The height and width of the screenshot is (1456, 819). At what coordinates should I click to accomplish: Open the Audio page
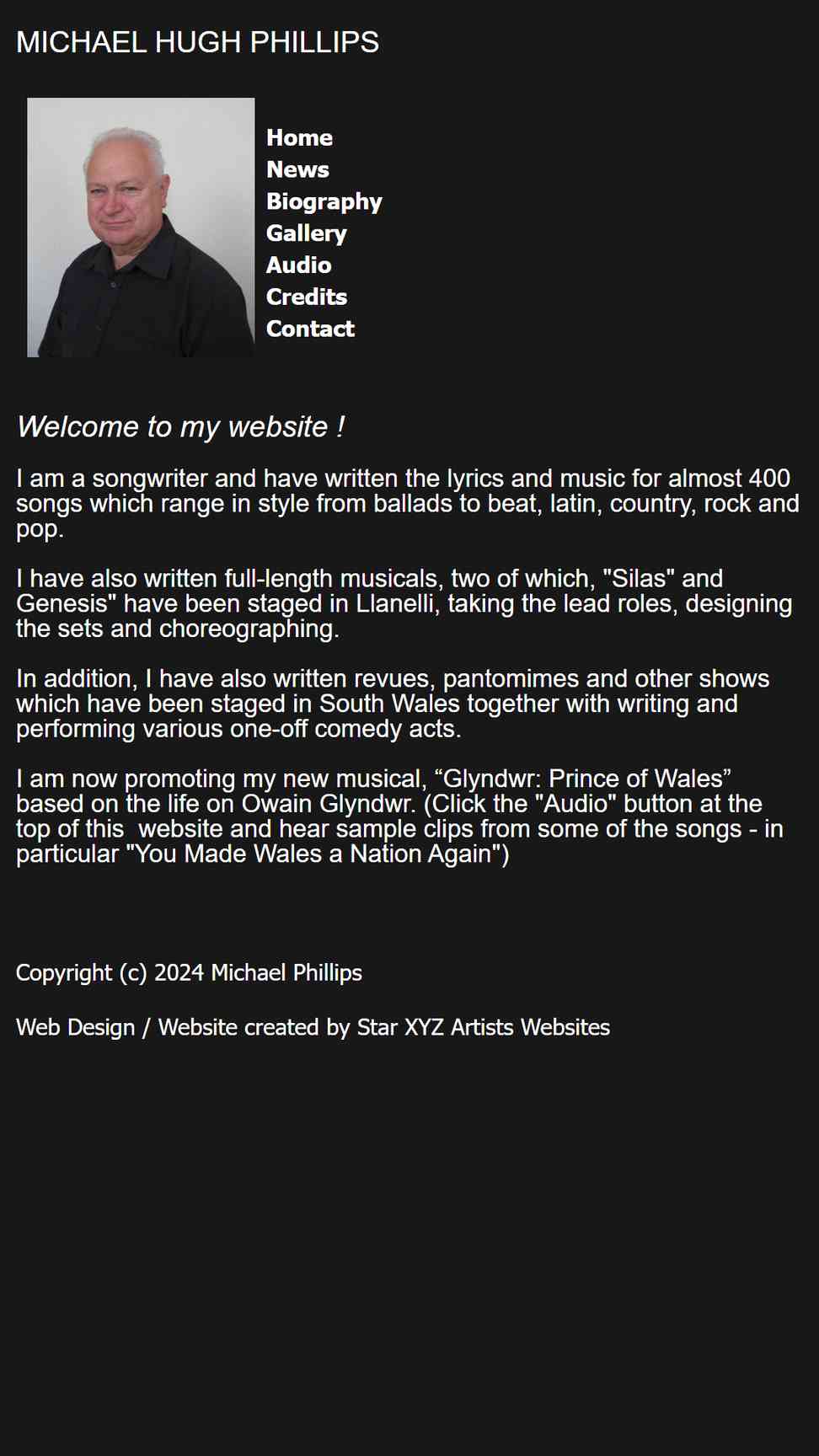pos(299,265)
